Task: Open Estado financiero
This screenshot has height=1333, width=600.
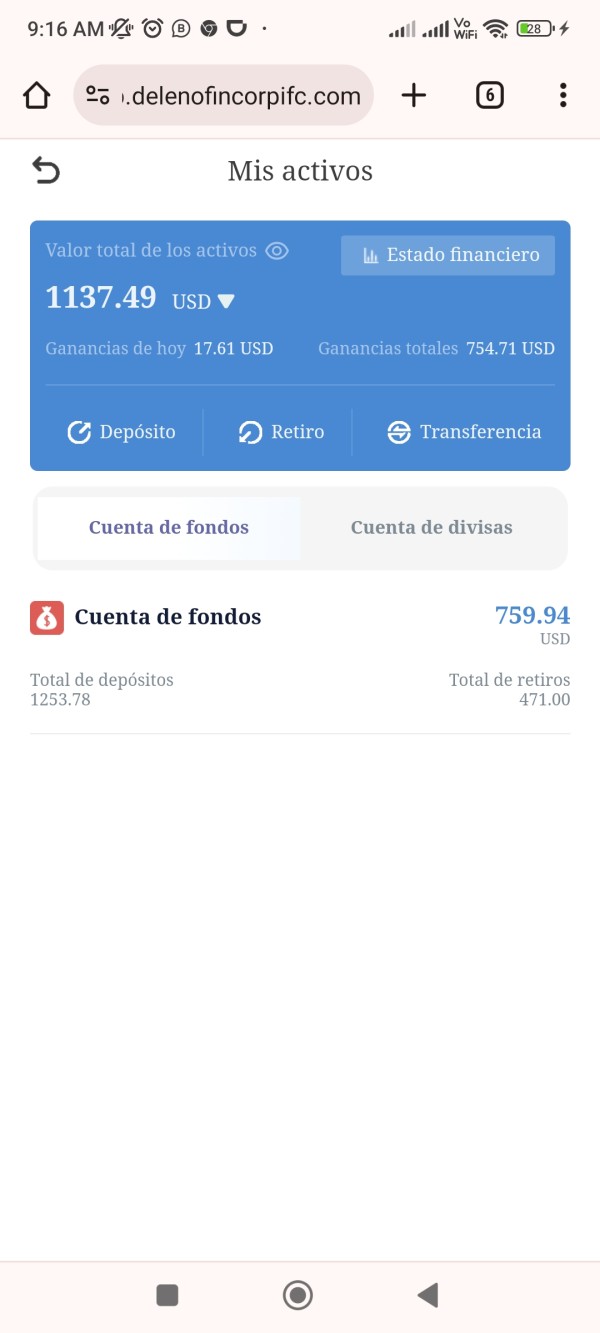Action: pyautogui.click(x=448, y=255)
